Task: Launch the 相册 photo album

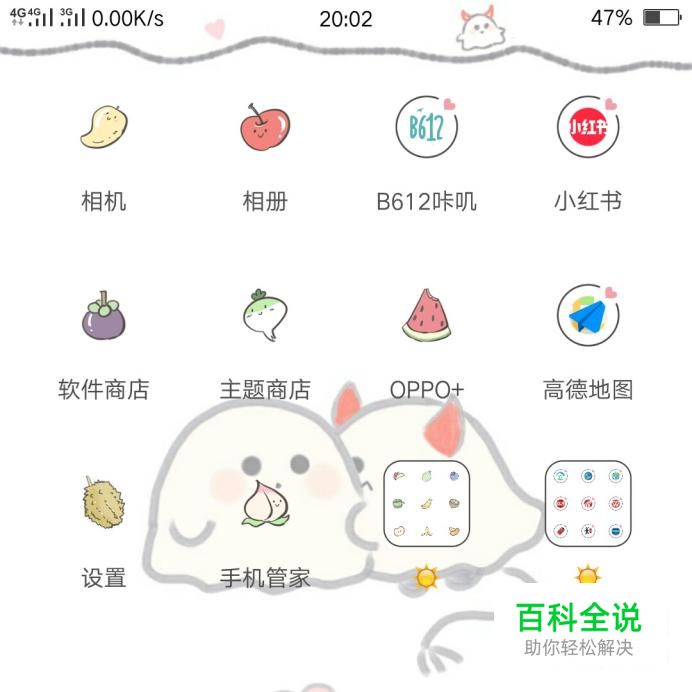Action: (x=265, y=128)
